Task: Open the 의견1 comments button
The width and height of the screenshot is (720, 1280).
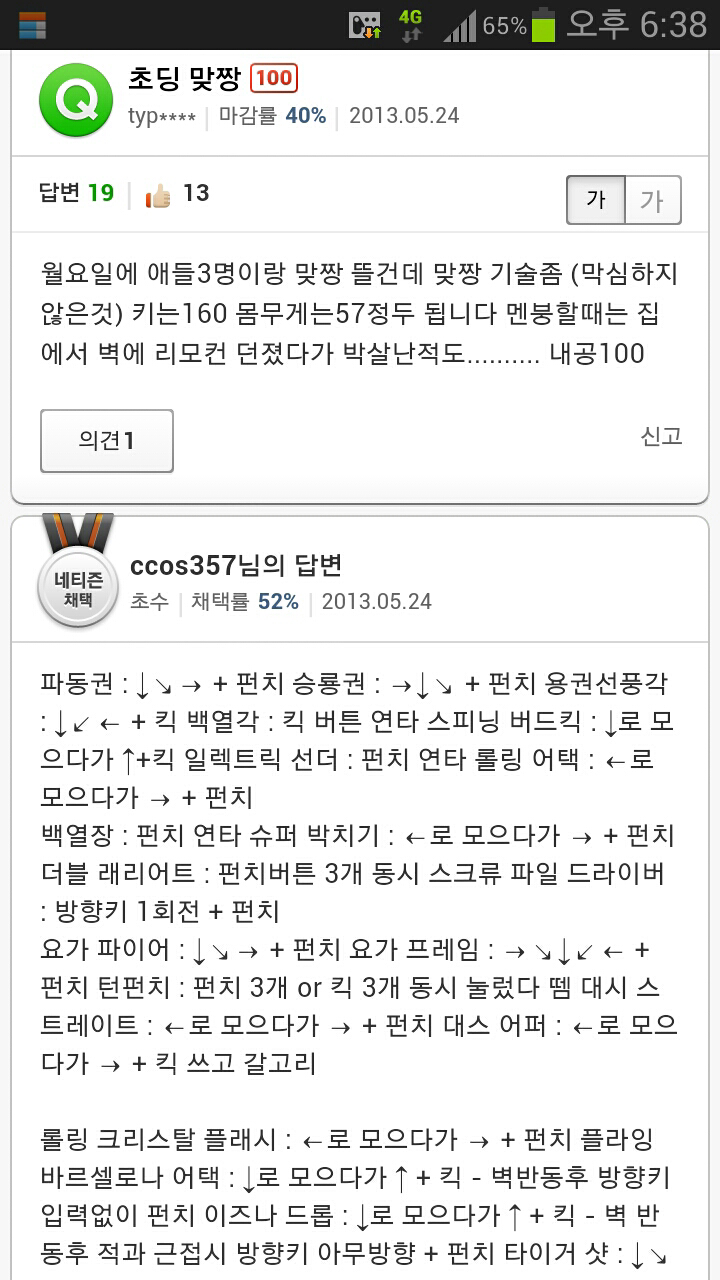Action: coord(107,441)
